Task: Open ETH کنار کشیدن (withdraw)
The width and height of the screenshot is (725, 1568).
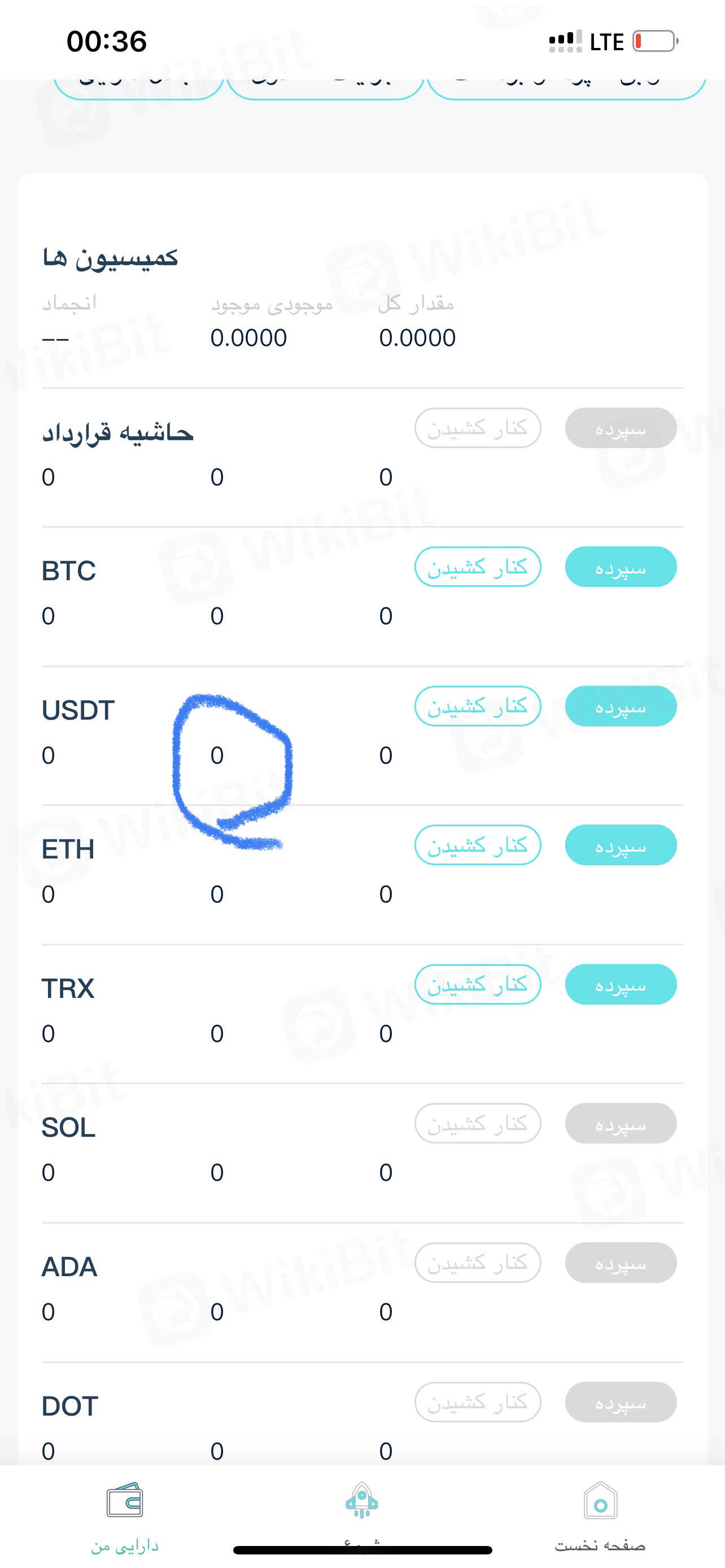Action: coord(477,845)
